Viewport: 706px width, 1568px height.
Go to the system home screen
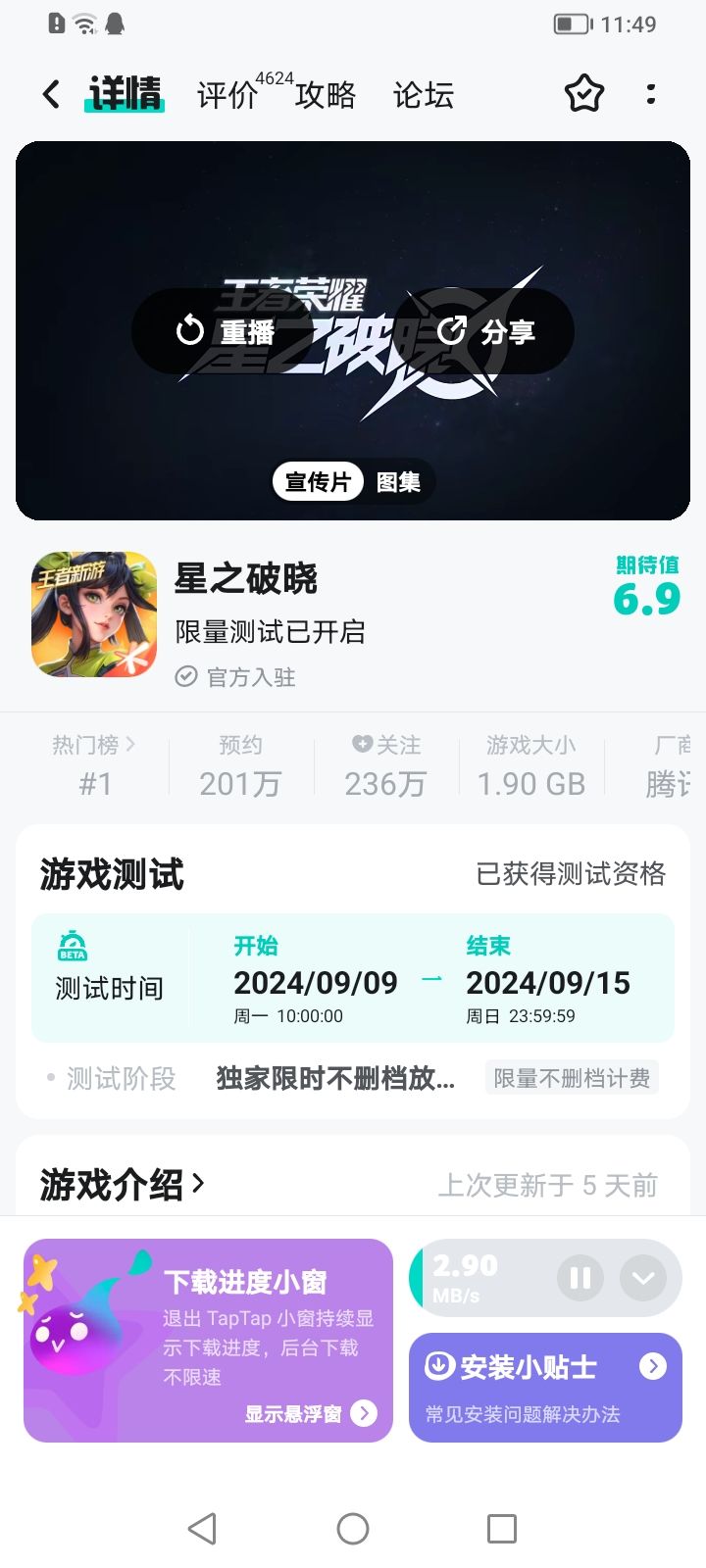[353, 1529]
